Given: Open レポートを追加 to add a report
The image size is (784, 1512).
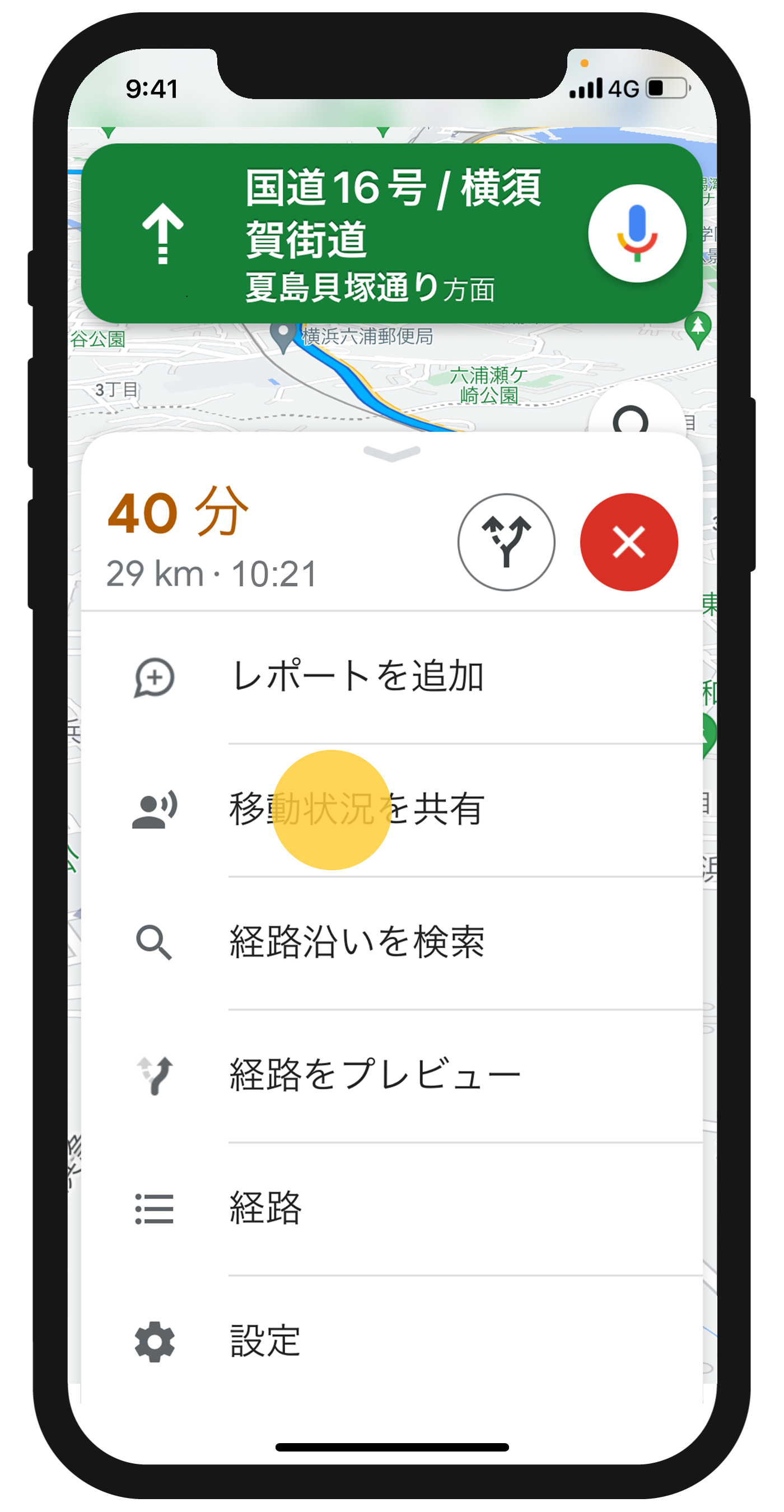Looking at the screenshot, I should (358, 676).
